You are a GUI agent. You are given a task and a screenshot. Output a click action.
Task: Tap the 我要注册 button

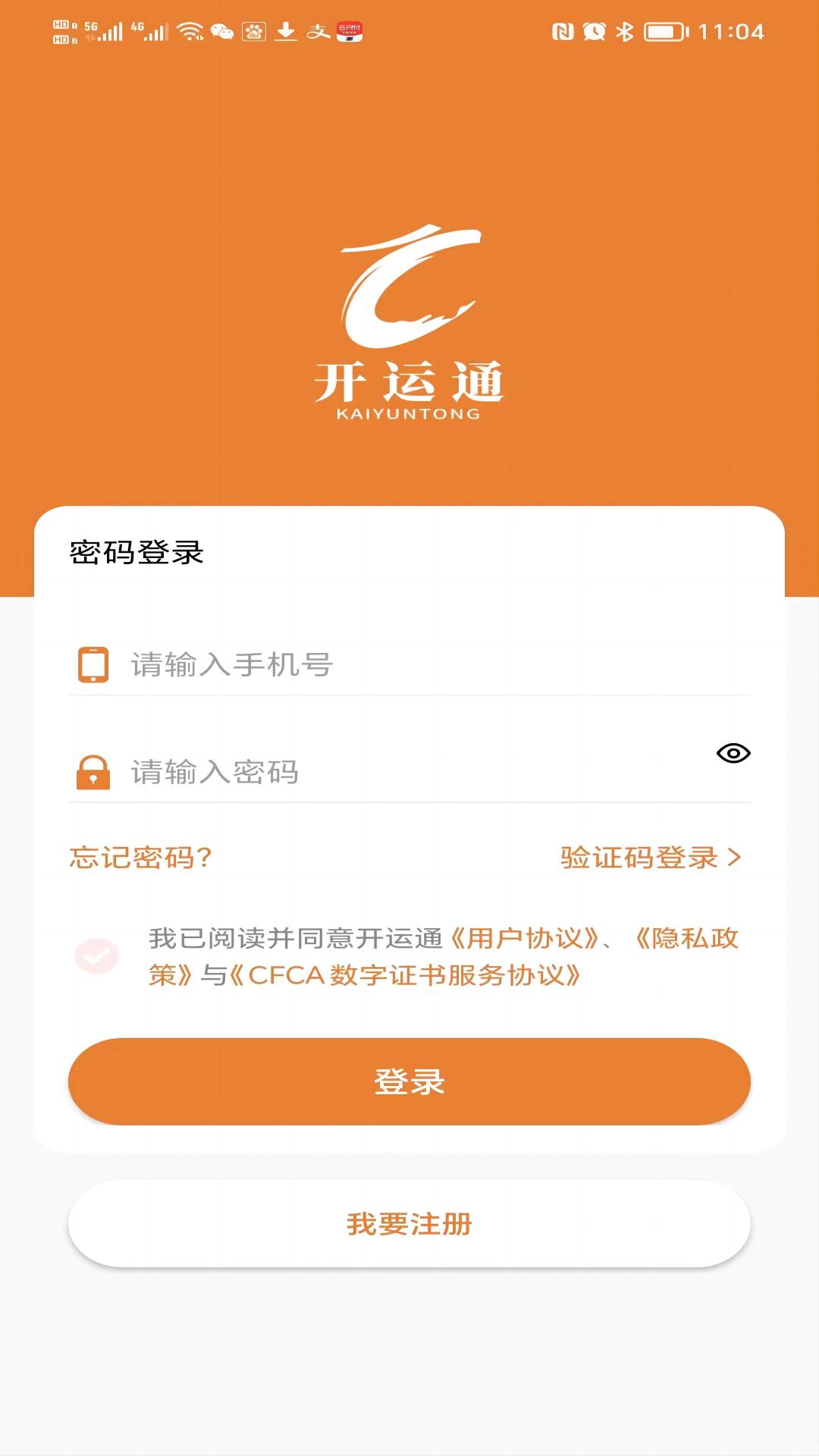tap(409, 1224)
